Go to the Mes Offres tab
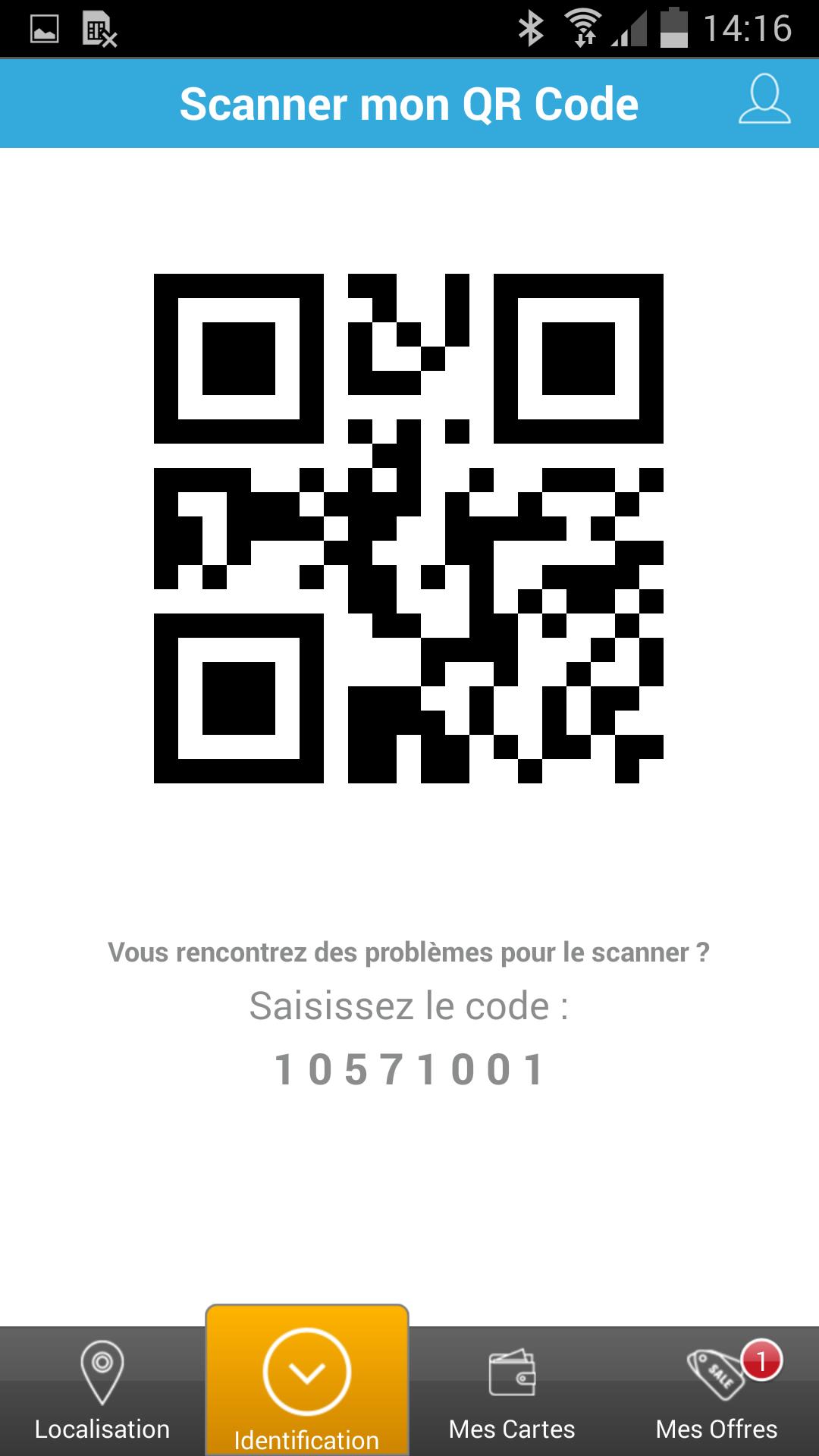The height and width of the screenshot is (1456, 819). coord(717,1392)
